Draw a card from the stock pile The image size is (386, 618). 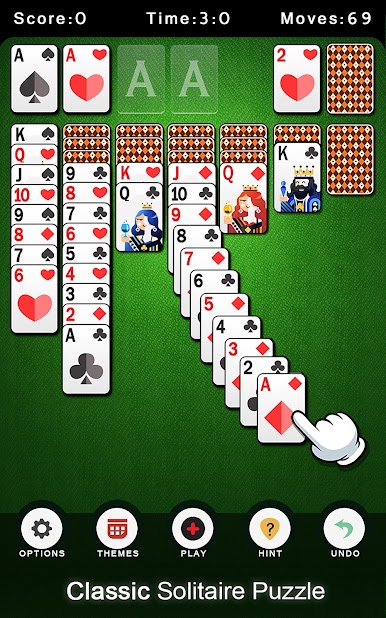[x=350, y=79]
